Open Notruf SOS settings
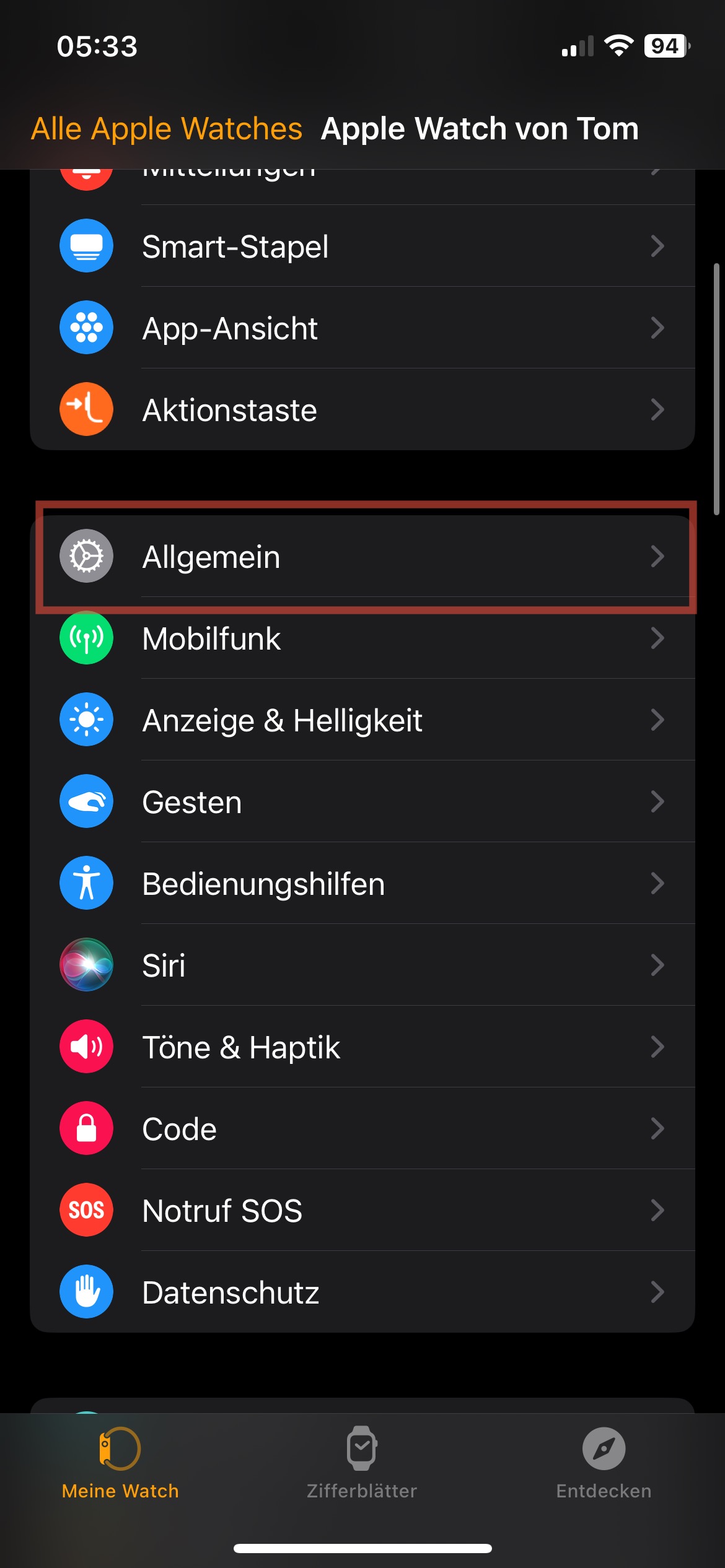 [362, 1211]
